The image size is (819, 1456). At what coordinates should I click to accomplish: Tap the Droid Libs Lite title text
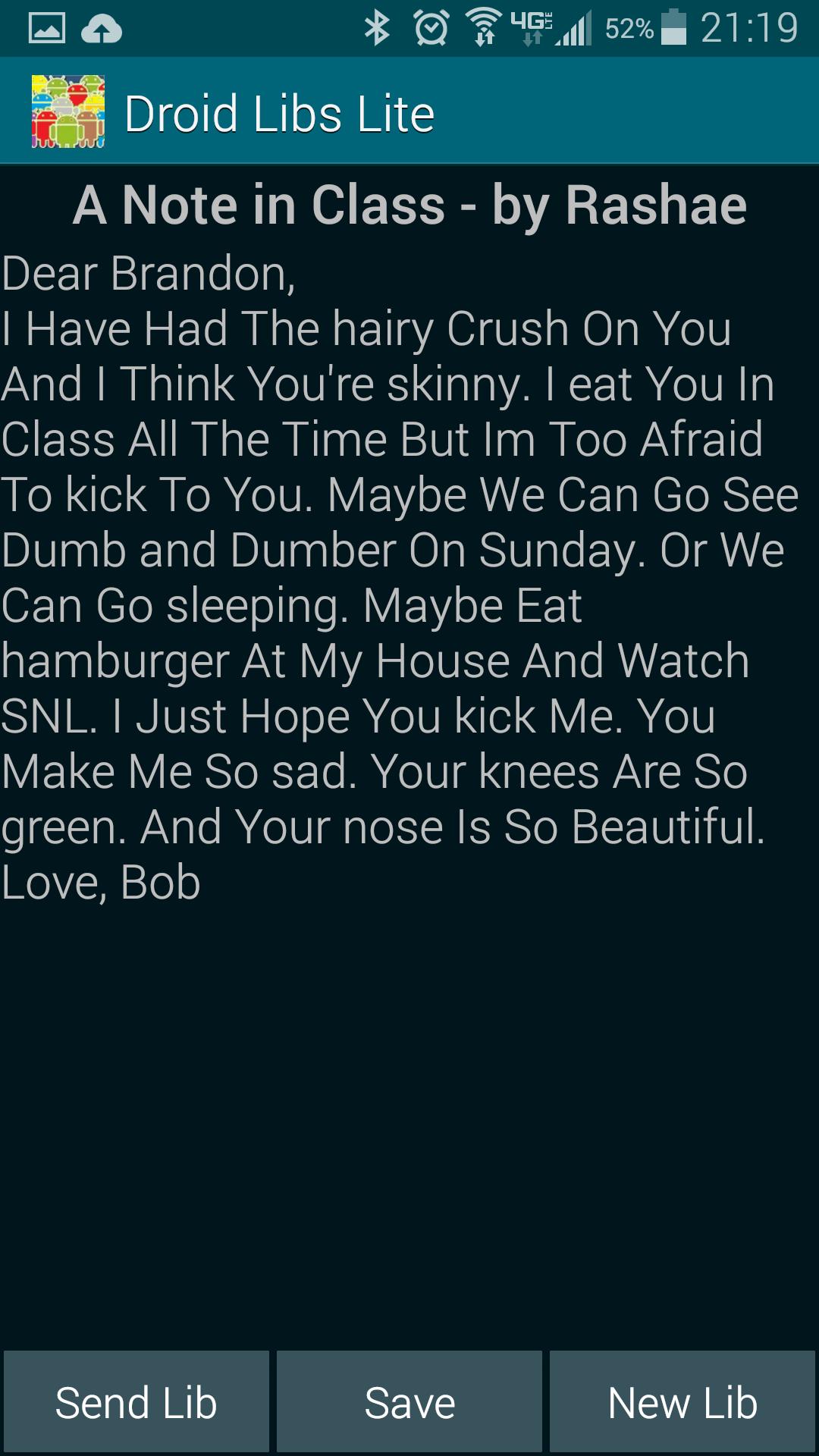tap(281, 111)
